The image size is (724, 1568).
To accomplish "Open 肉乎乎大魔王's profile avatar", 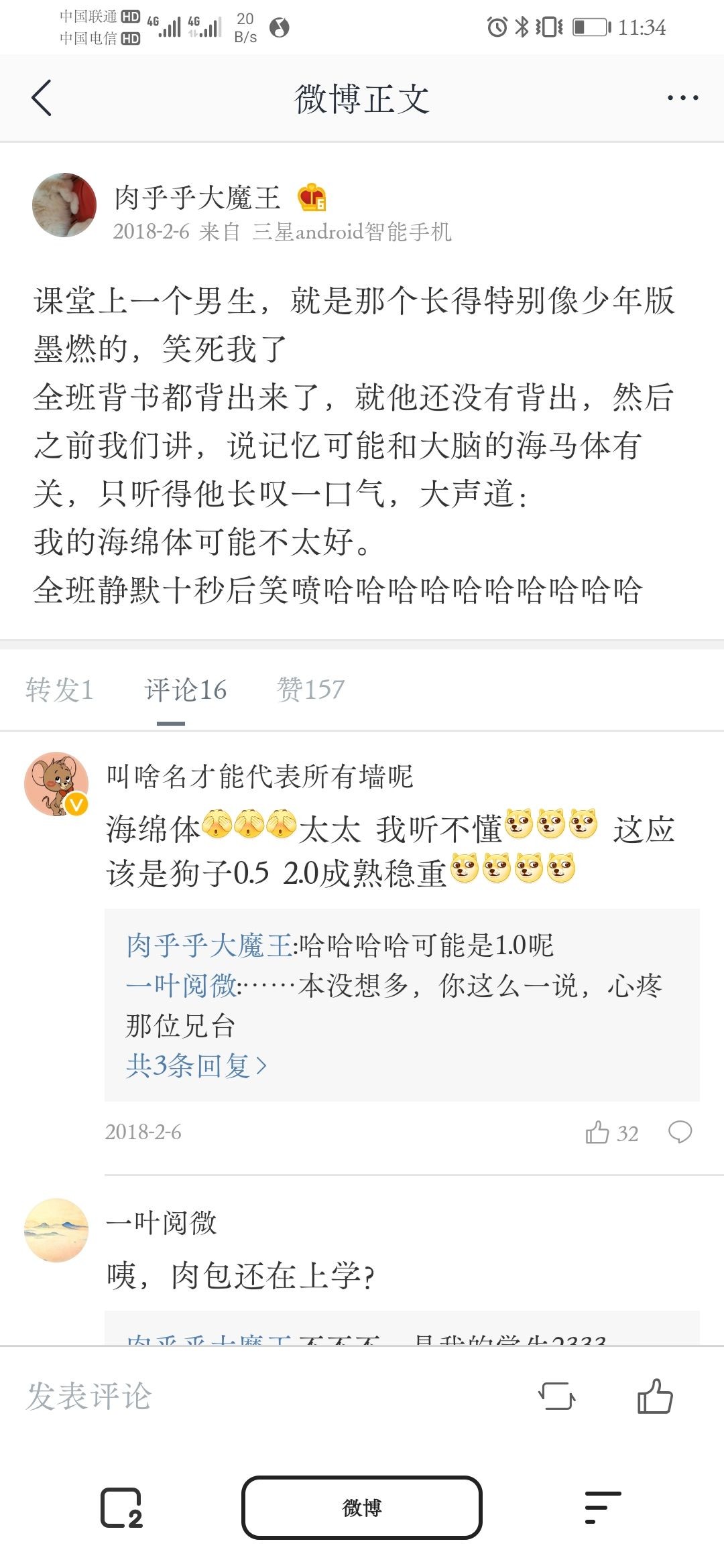I will [x=64, y=205].
